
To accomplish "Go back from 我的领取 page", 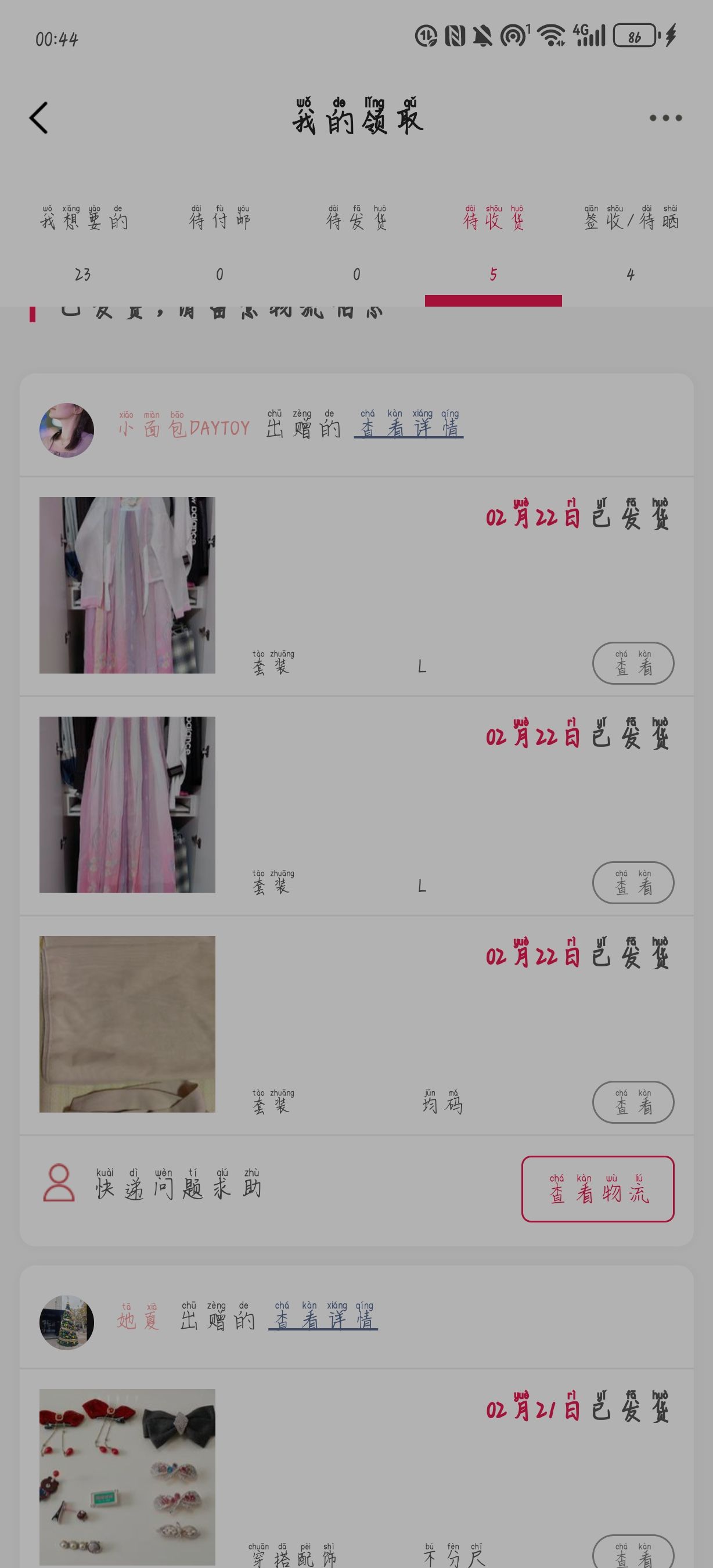I will 39,117.
